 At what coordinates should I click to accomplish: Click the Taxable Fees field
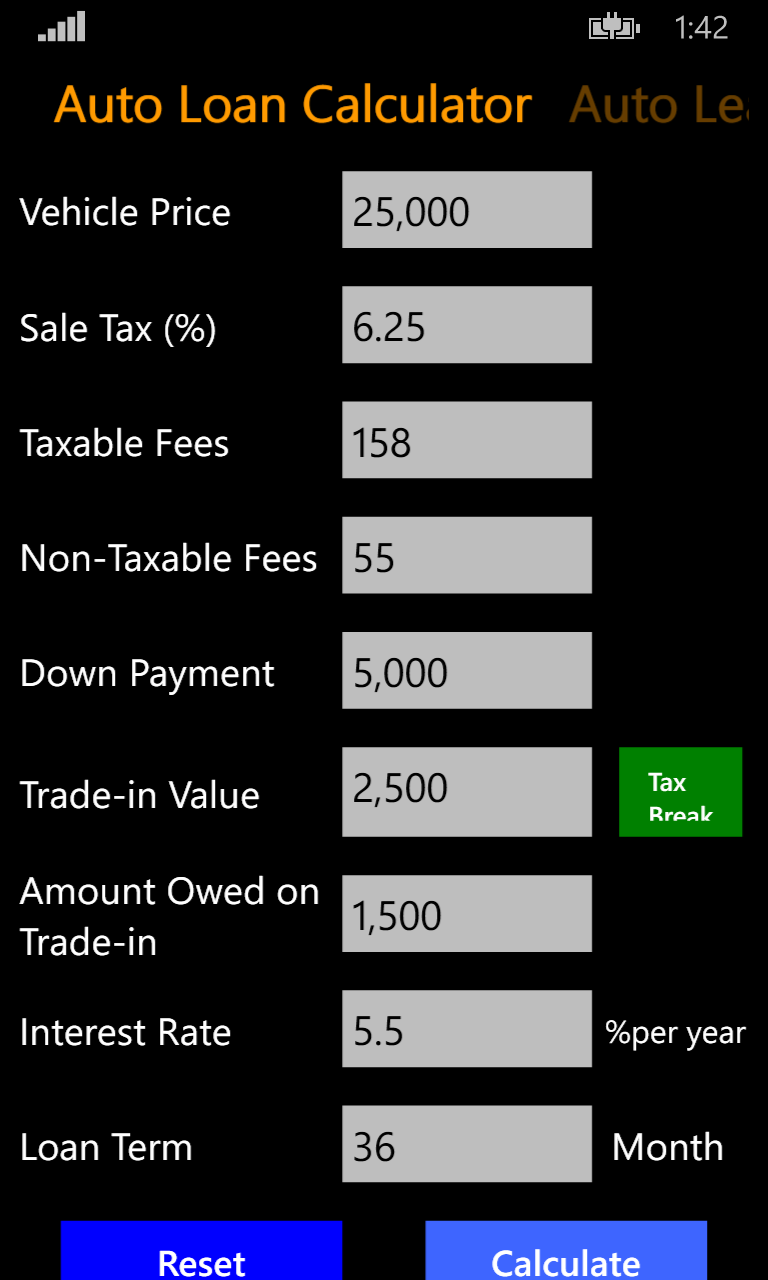466,440
